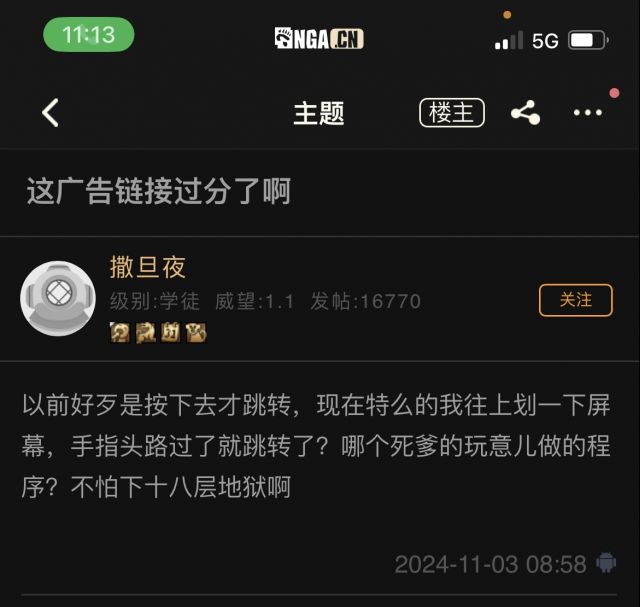Follow user 撒旦夜 with 关注

[575, 300]
